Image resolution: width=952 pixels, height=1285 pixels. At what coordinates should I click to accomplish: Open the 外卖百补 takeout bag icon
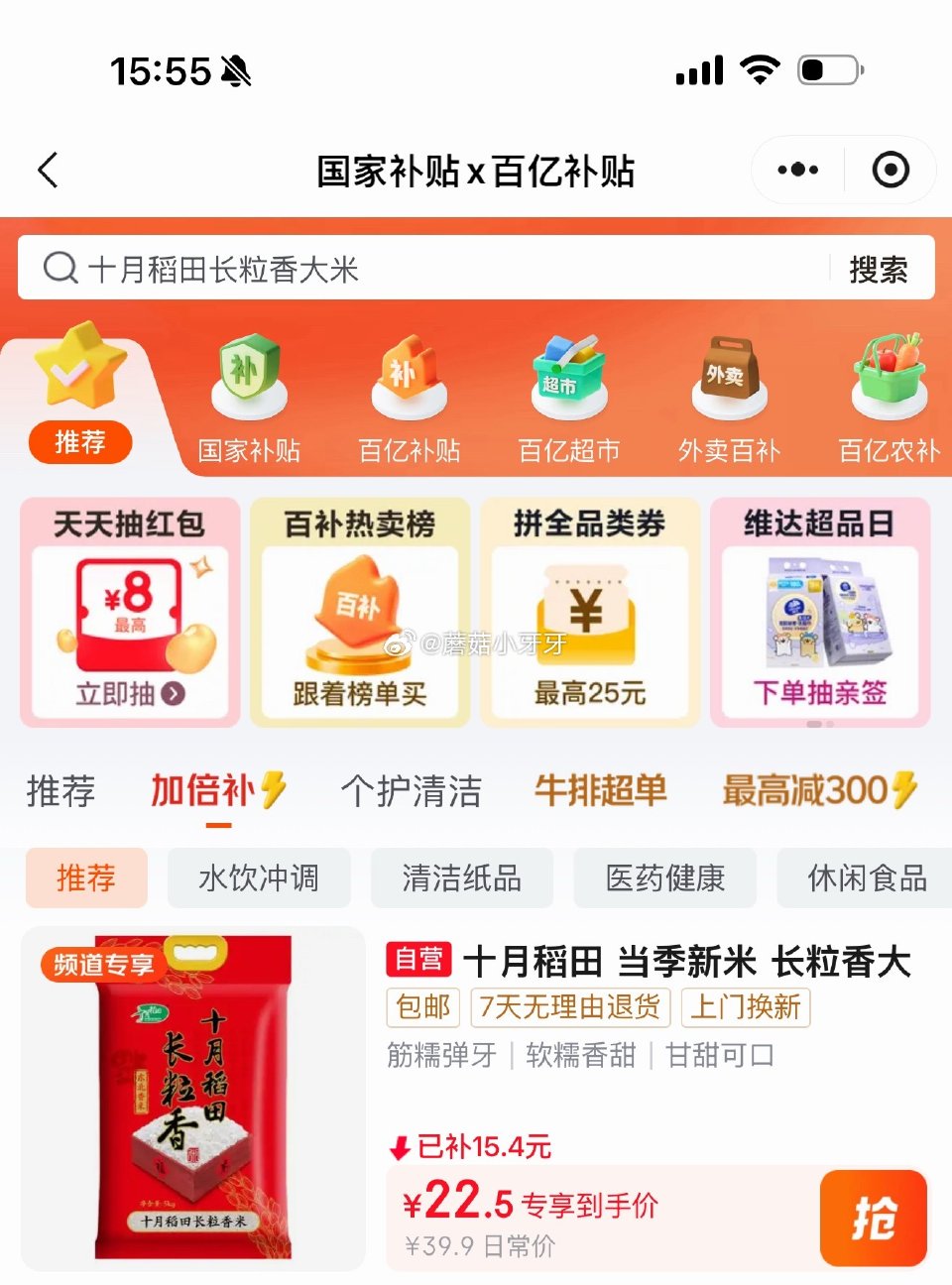(x=727, y=377)
